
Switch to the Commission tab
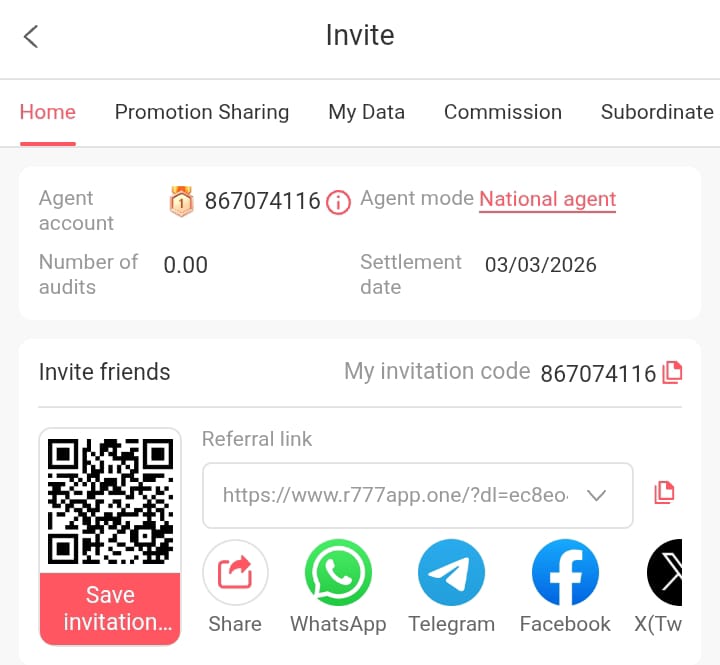click(502, 112)
